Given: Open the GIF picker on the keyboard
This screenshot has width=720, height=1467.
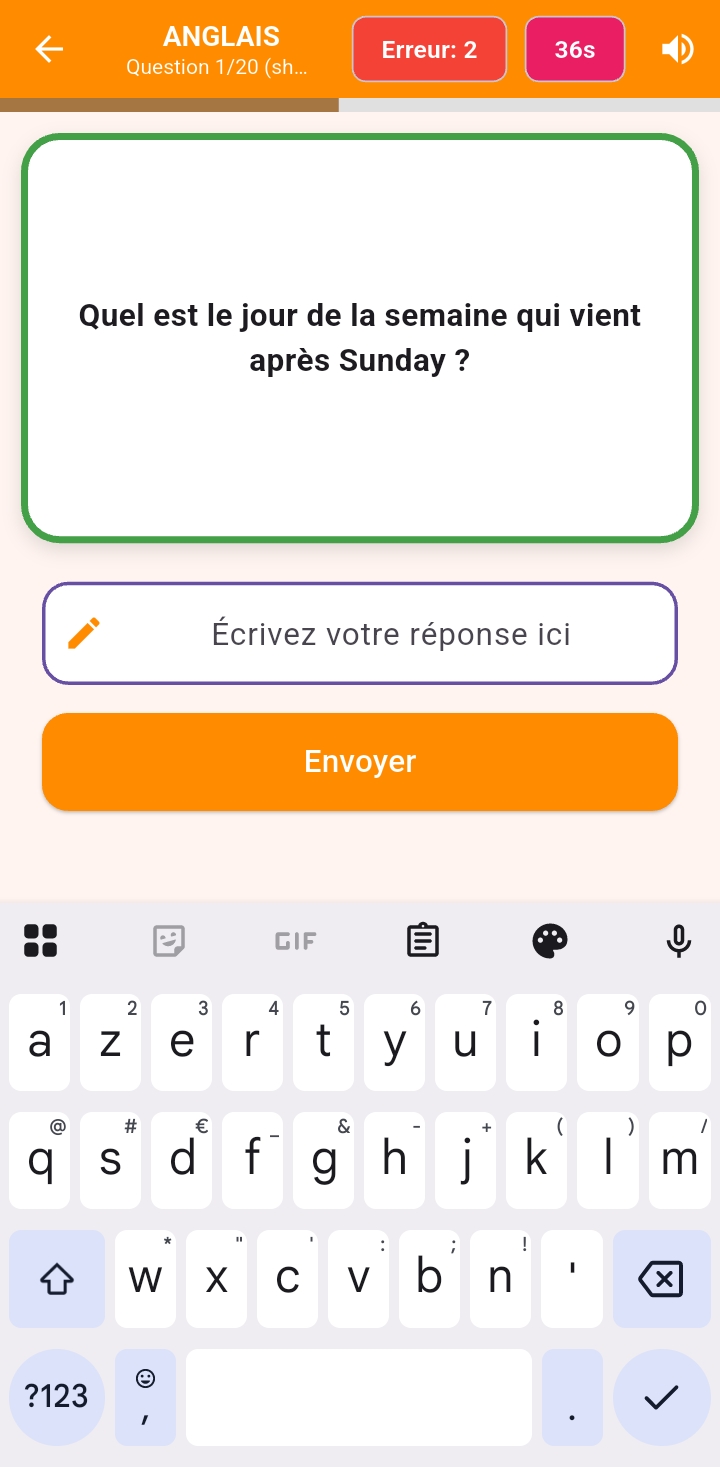Looking at the screenshot, I should pos(295,940).
